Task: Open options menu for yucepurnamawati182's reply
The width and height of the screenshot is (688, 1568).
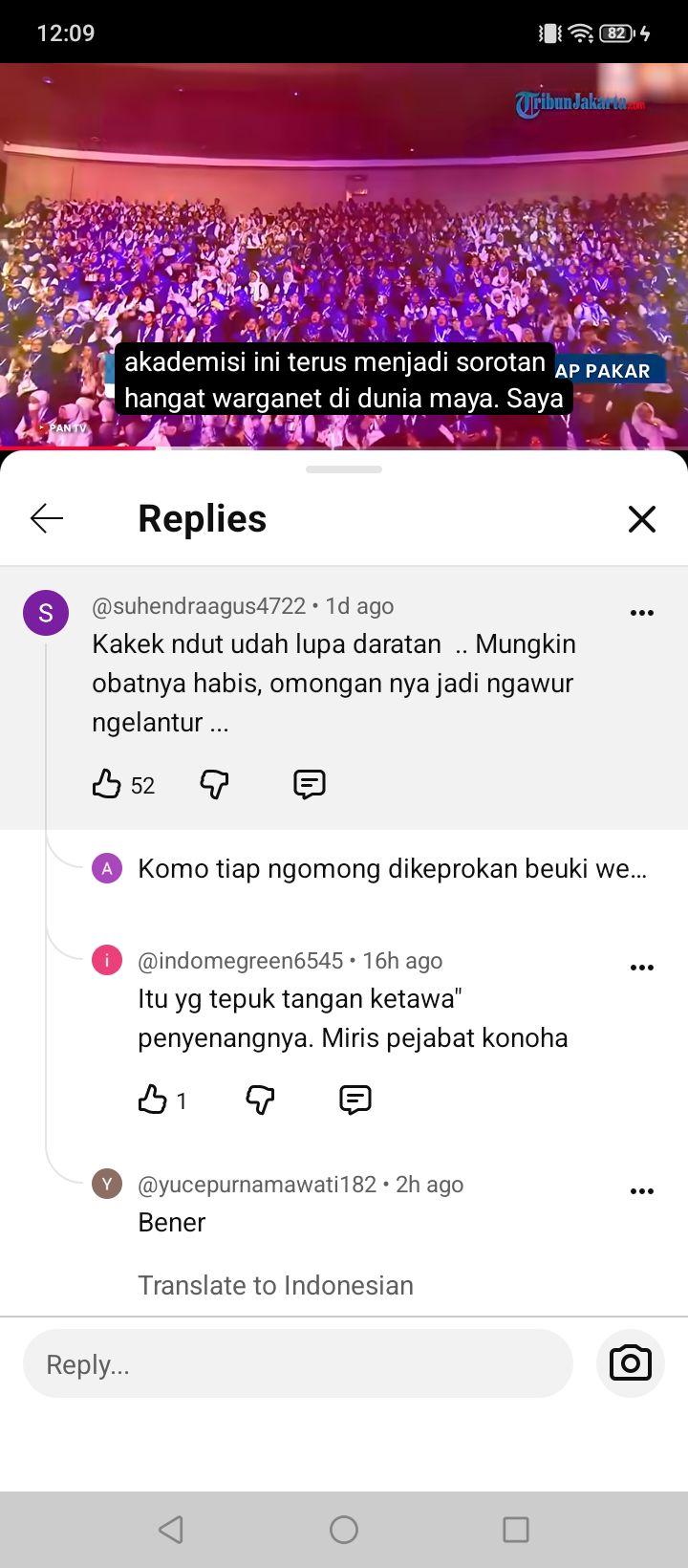Action: pyautogui.click(x=642, y=1191)
